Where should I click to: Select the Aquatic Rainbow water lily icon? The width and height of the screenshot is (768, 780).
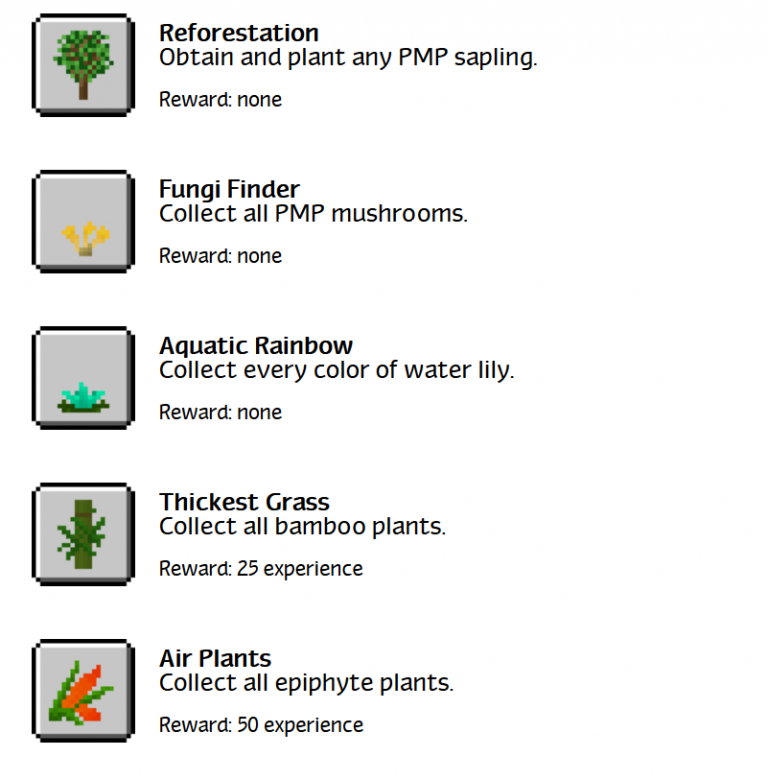click(x=82, y=377)
